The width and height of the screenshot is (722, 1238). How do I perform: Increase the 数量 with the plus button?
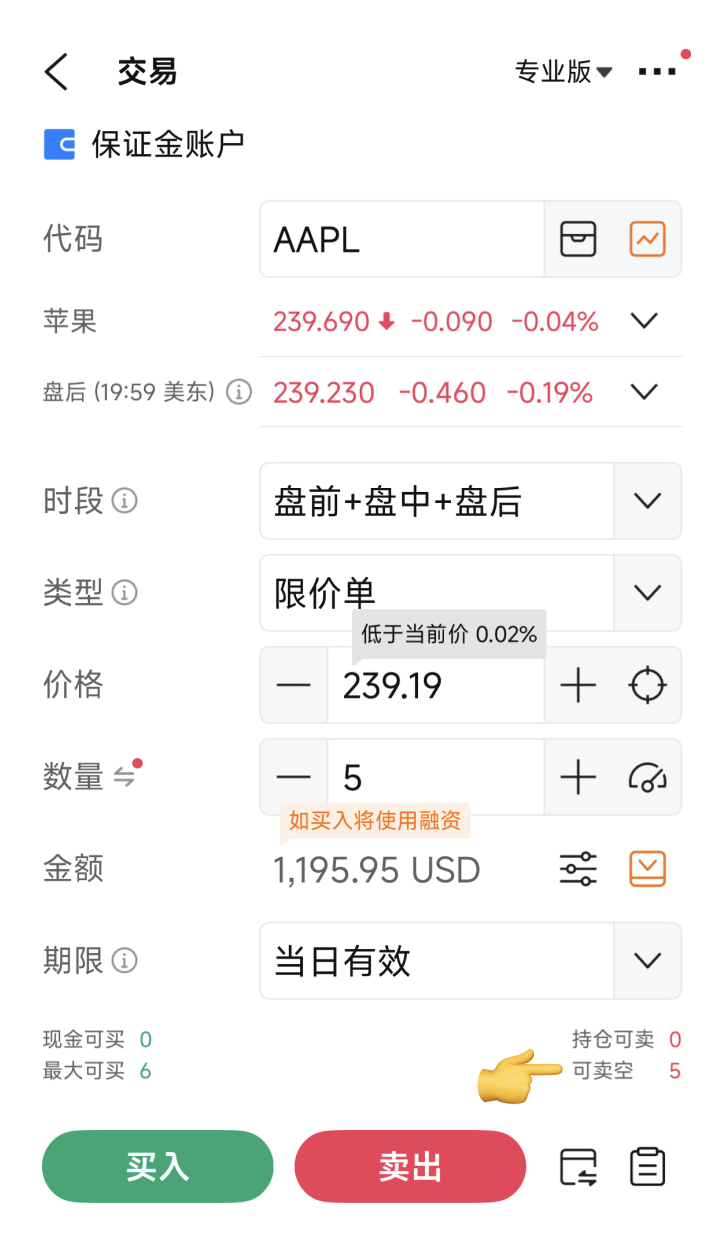(578, 777)
